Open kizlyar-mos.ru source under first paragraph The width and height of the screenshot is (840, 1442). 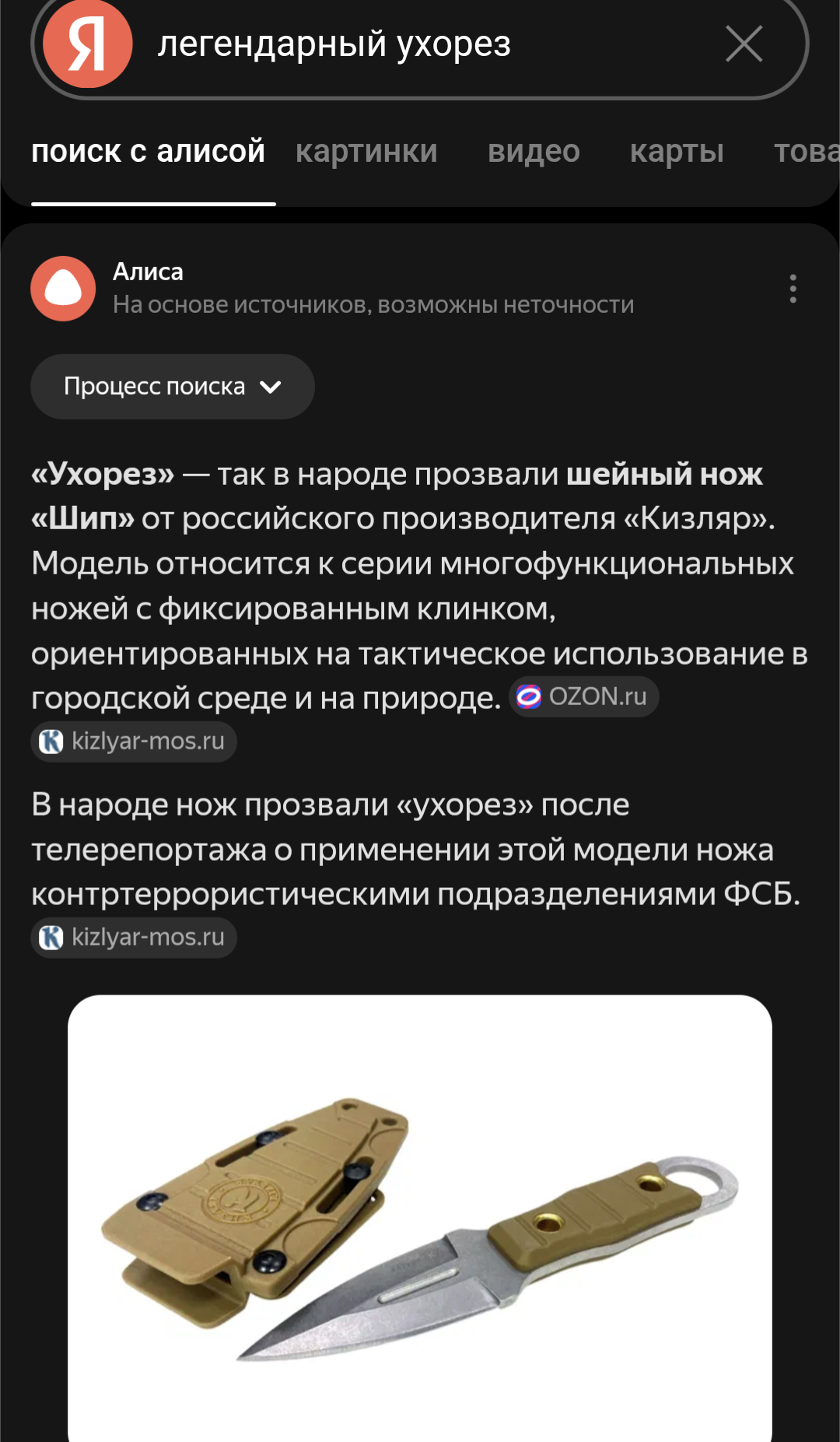click(x=134, y=741)
